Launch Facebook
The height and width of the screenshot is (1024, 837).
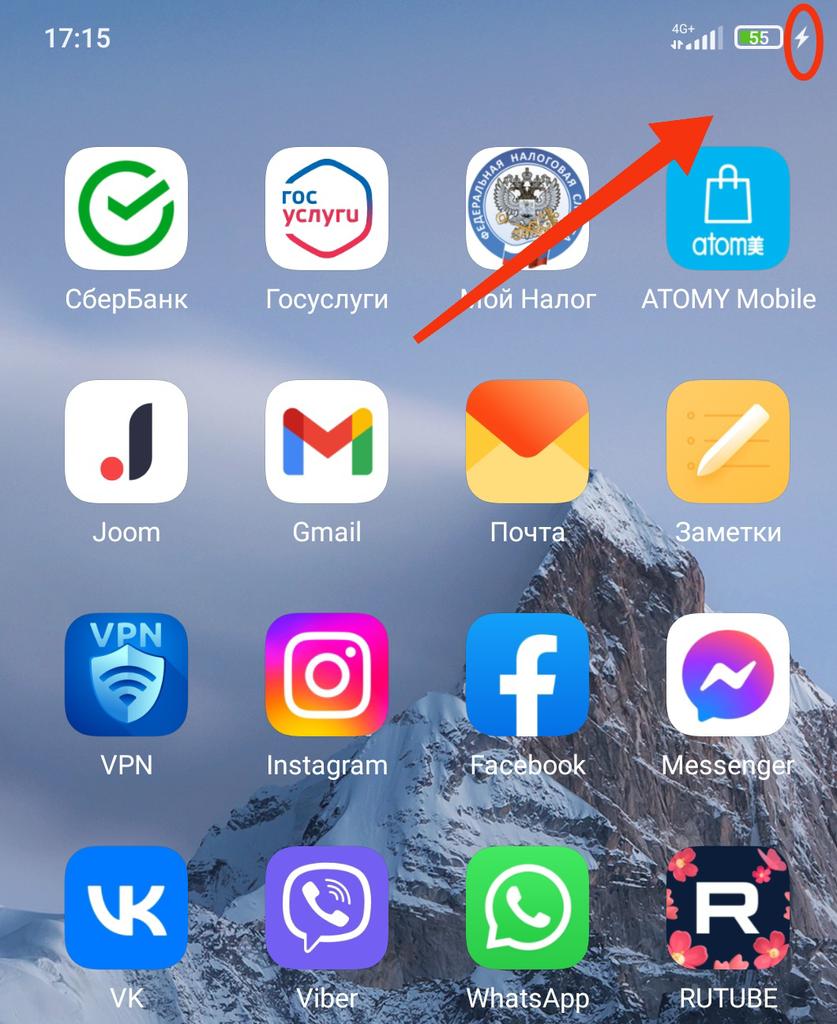527,674
